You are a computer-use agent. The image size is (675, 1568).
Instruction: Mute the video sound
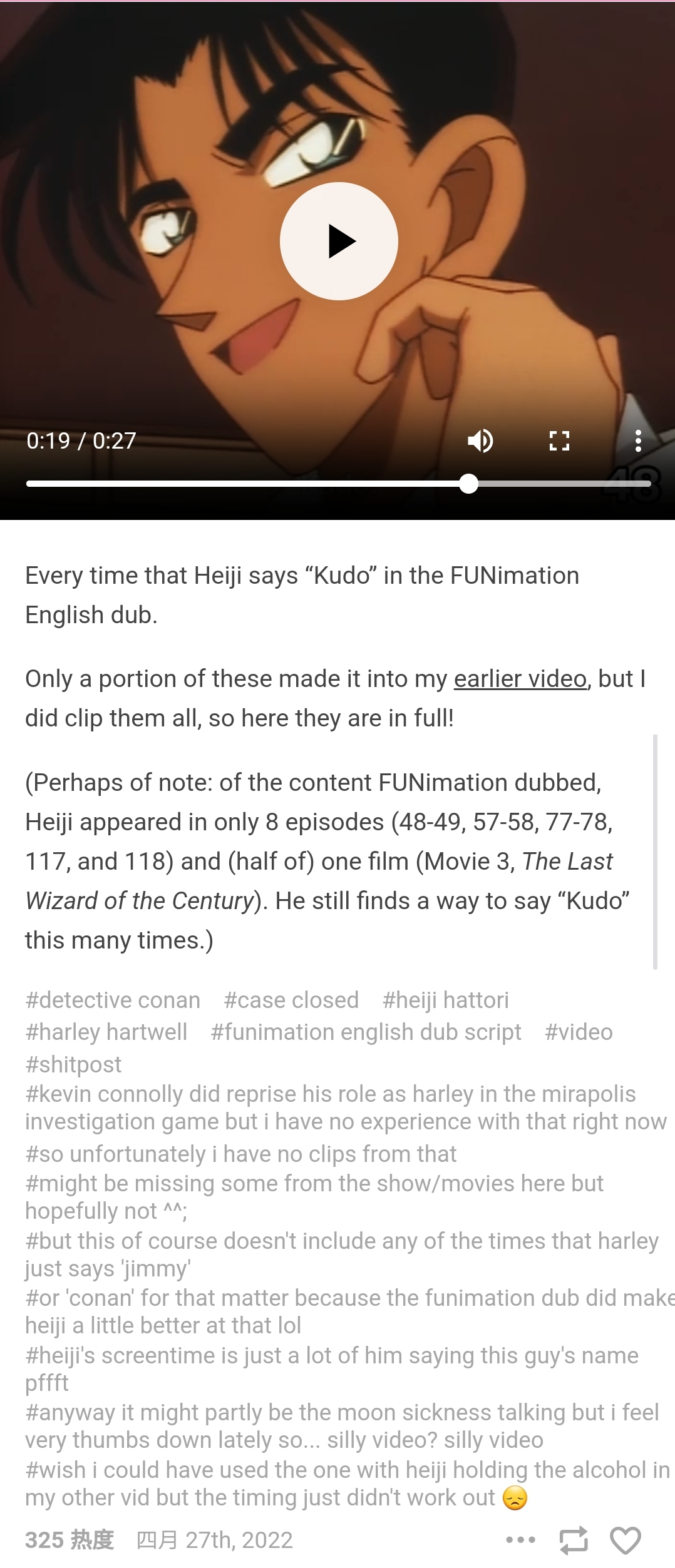coord(480,441)
